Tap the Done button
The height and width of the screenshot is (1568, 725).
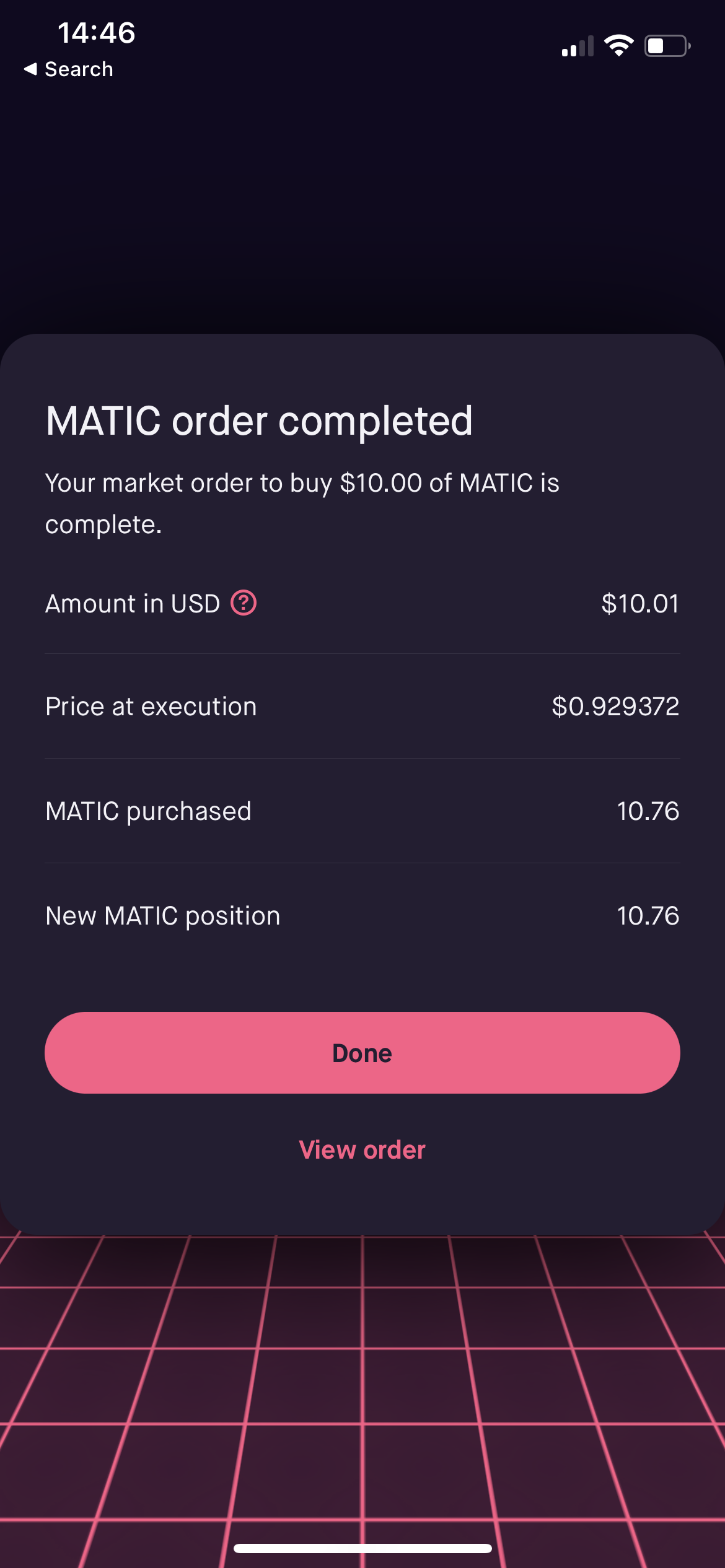tap(362, 1053)
